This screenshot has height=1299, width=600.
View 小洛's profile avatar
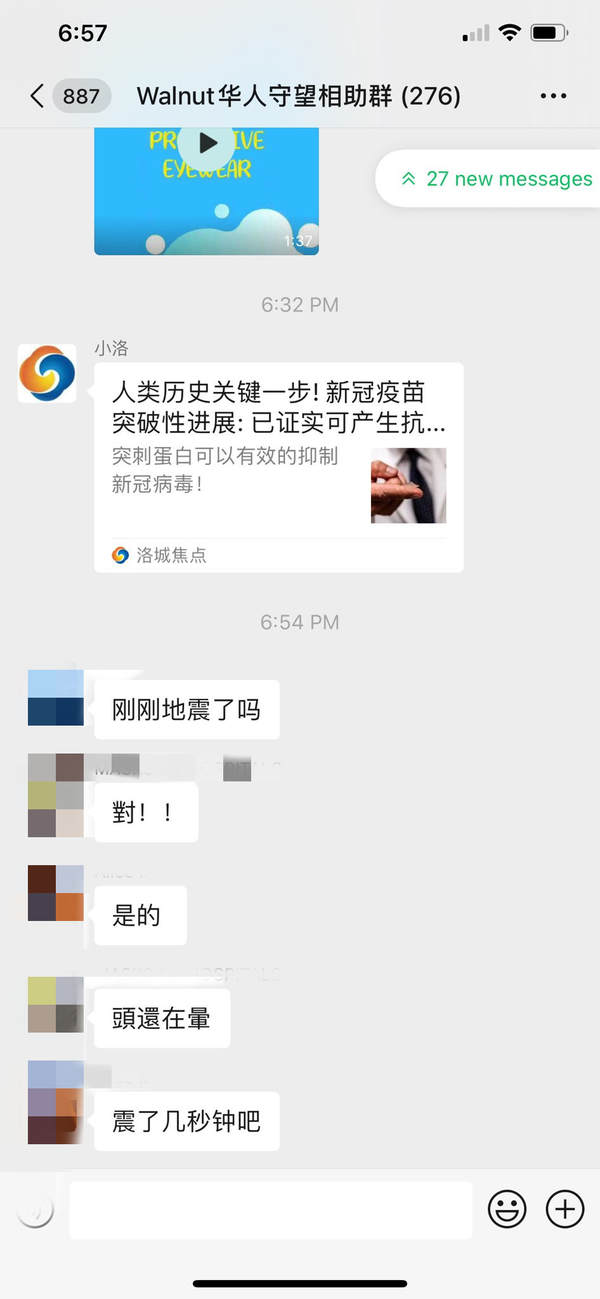[47, 374]
